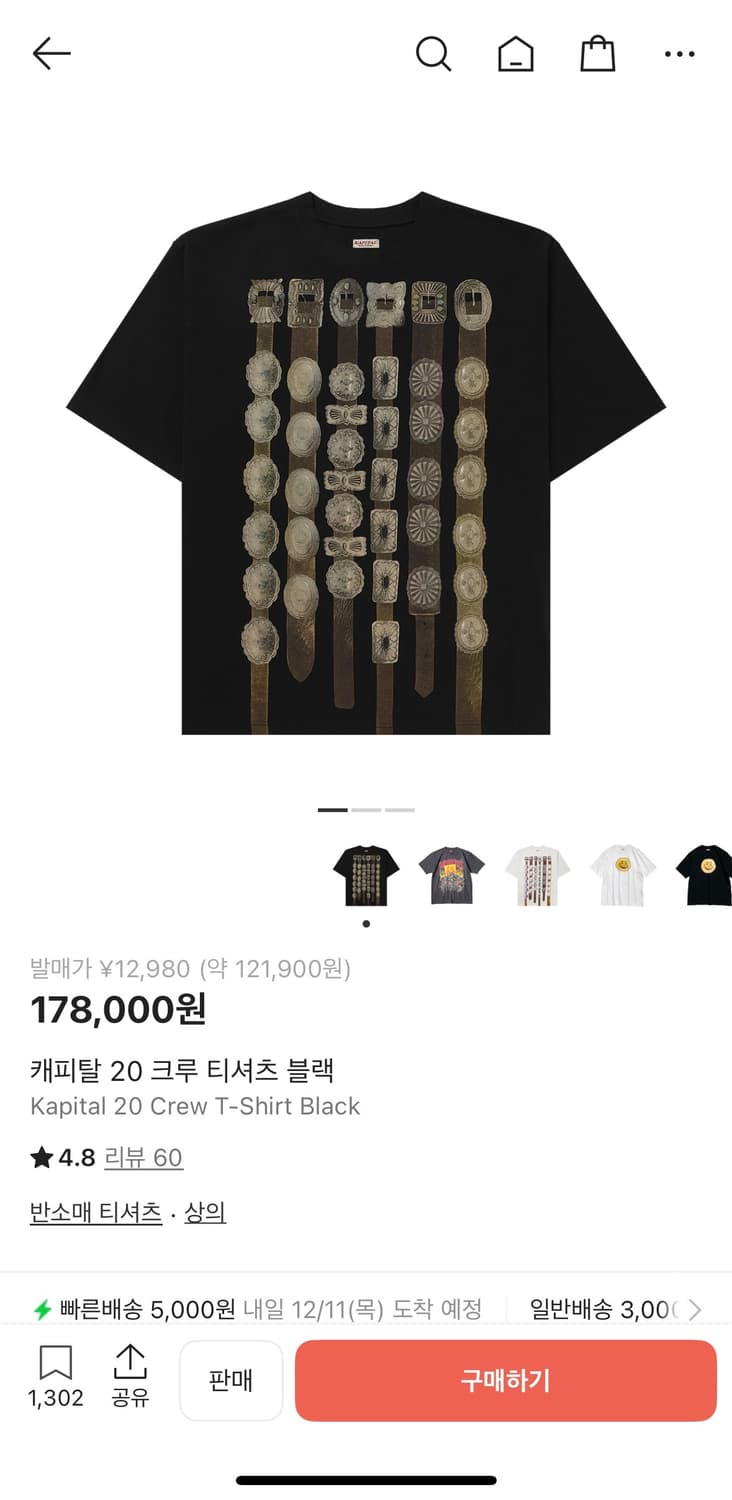Image resolution: width=732 pixels, height=1500 pixels.
Task: Open the 반소매 티셔츠 category
Action: tap(95, 1211)
